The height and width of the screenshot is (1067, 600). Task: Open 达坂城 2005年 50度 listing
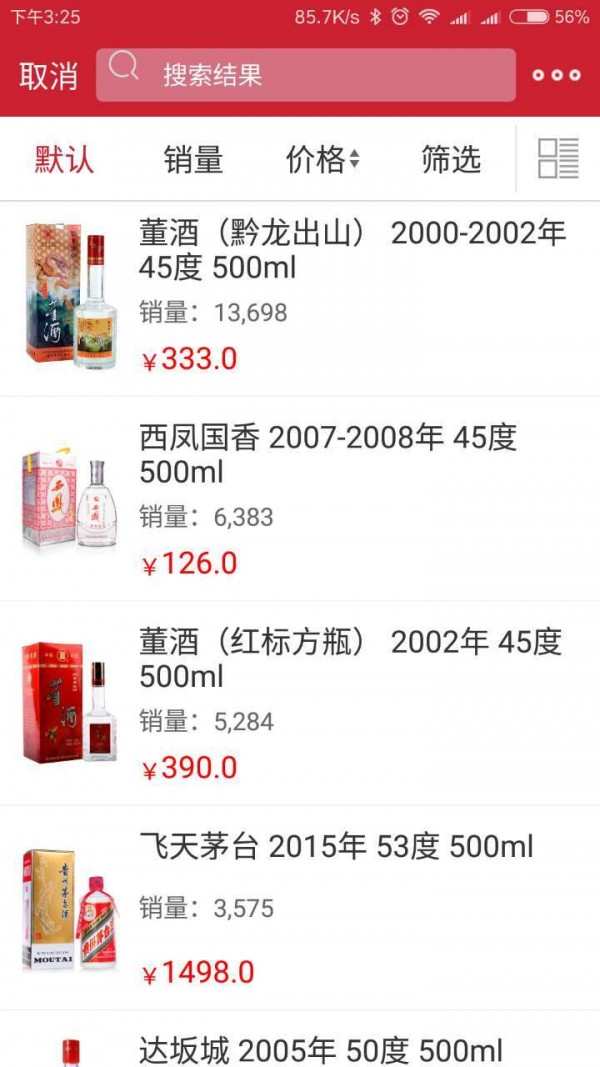320,1050
